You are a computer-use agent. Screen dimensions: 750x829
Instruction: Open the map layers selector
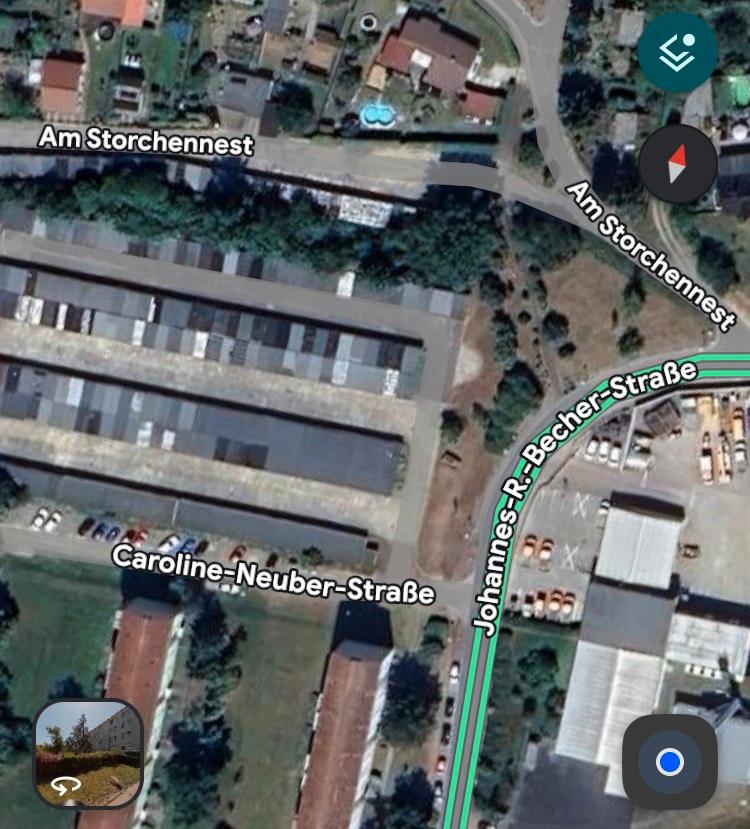[x=677, y=52]
